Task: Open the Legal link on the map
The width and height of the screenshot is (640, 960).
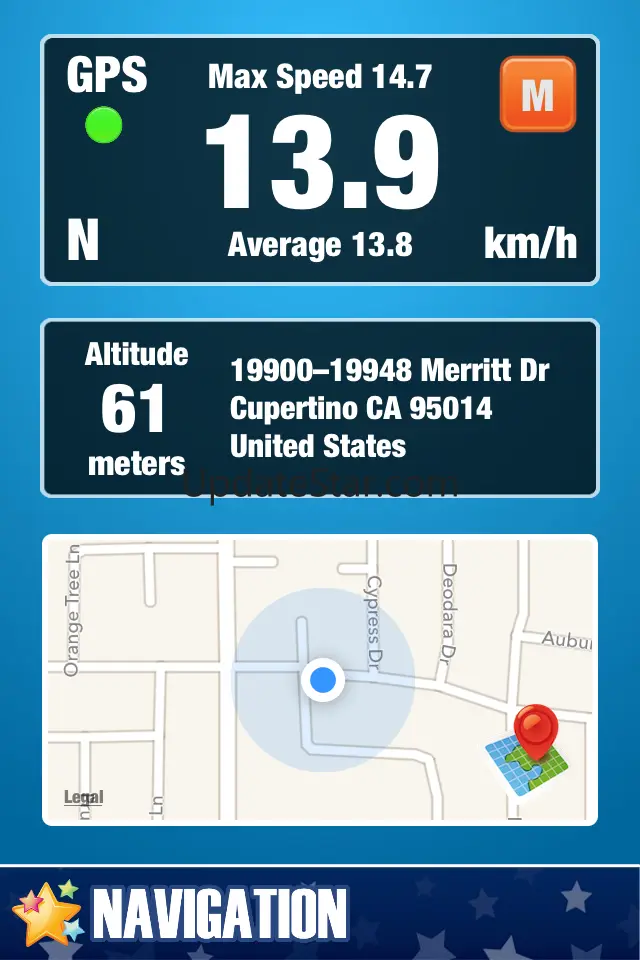Action: point(83,797)
